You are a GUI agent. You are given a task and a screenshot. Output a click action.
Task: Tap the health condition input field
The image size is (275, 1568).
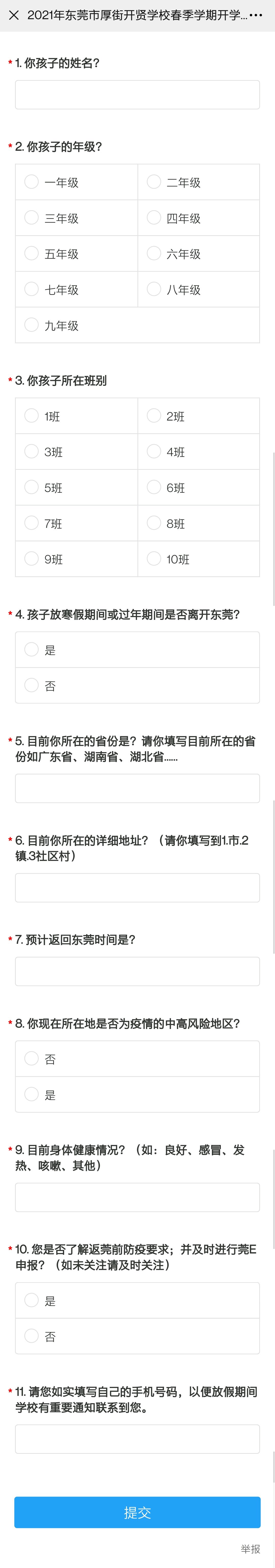(x=137, y=1197)
